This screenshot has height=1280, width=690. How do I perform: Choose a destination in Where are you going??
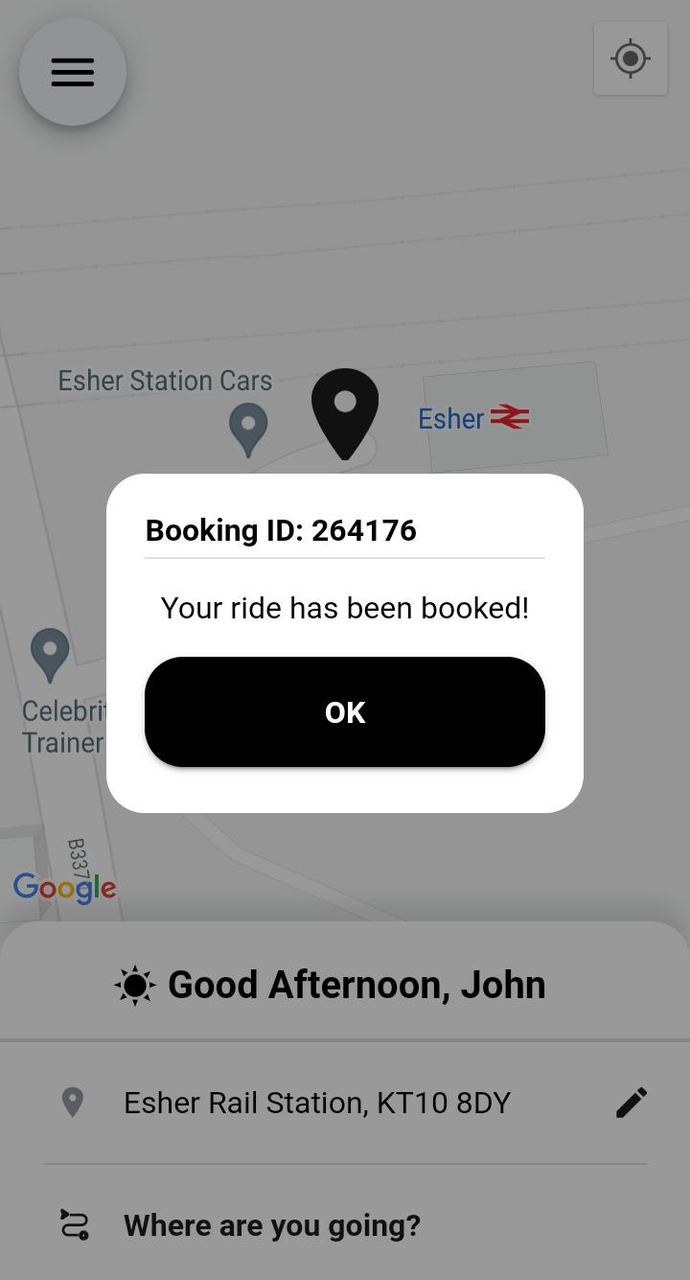point(272,1225)
